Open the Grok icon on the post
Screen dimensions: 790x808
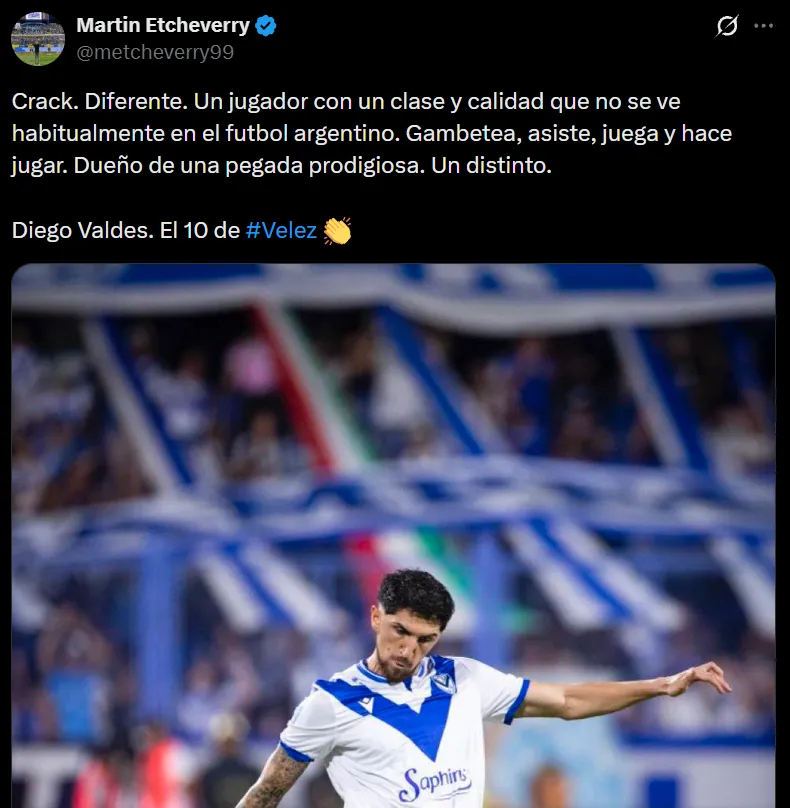pyautogui.click(x=727, y=27)
